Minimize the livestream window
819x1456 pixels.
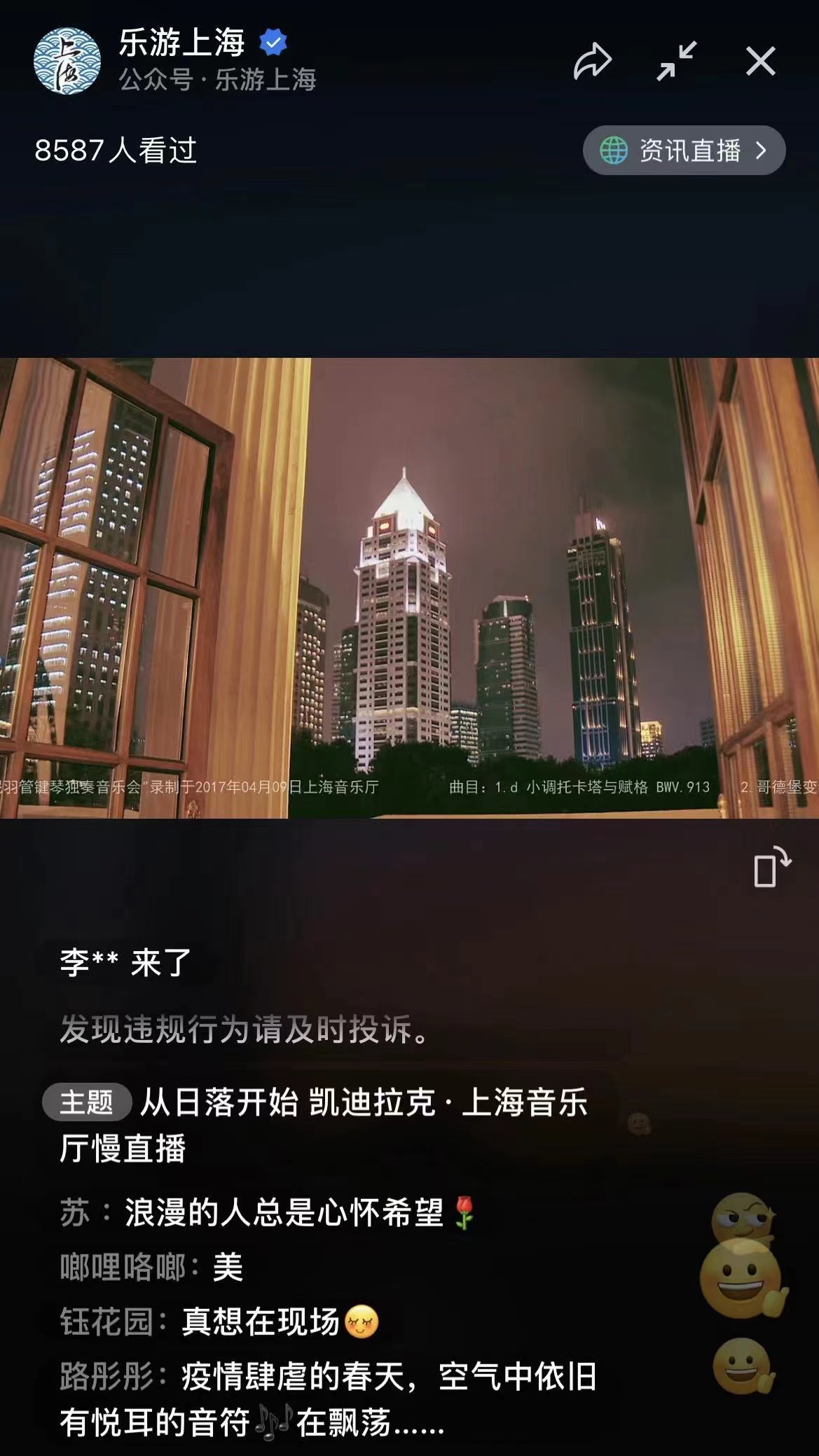(x=676, y=62)
